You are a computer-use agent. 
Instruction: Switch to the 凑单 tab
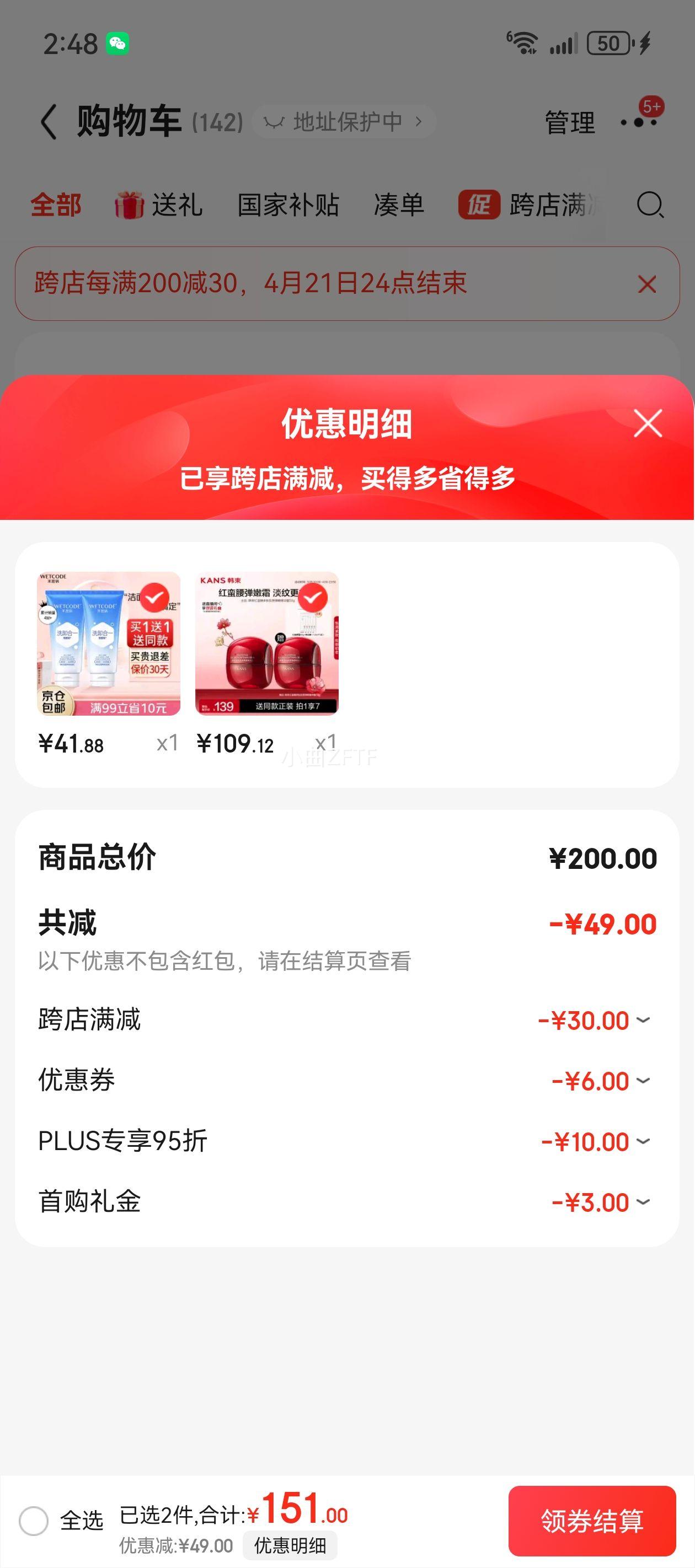(x=399, y=205)
